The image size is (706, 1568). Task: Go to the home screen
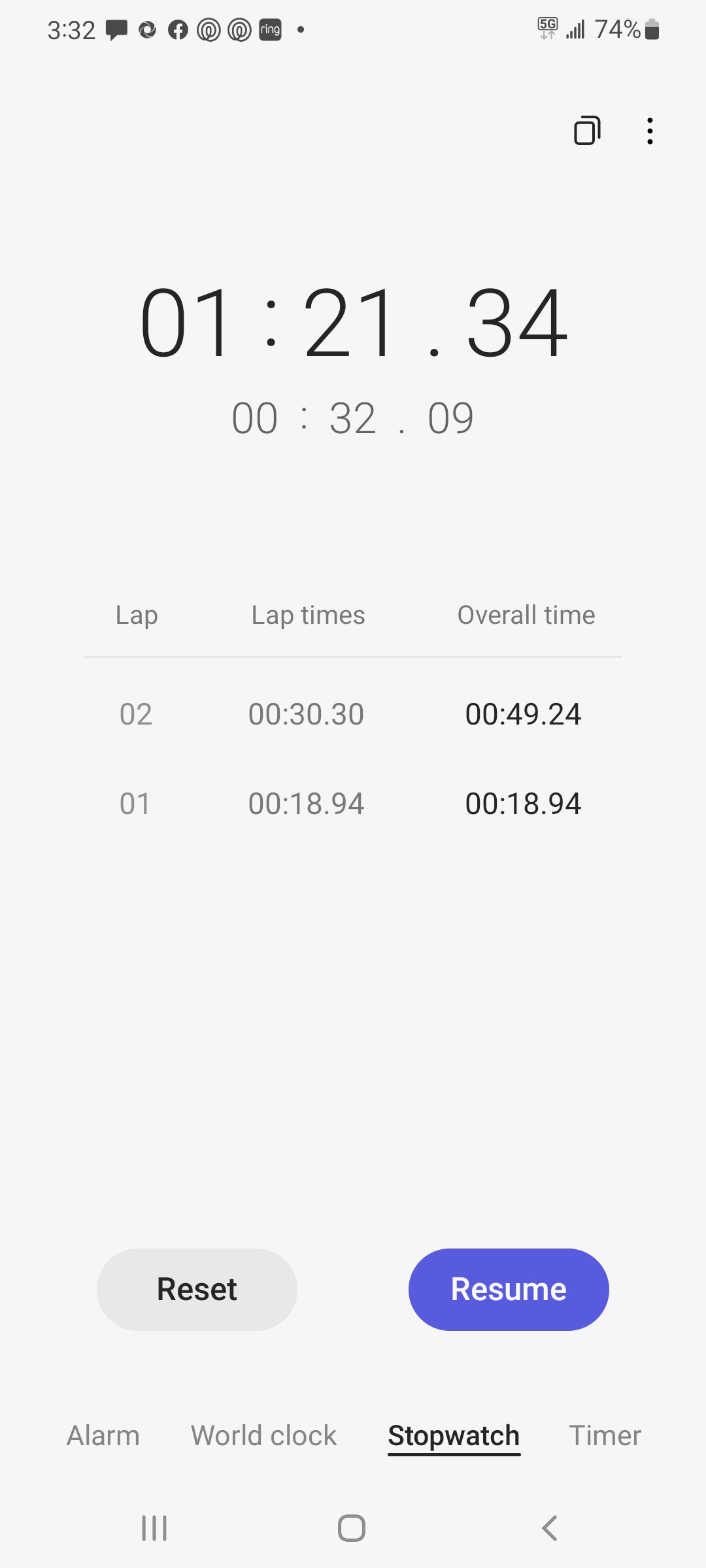pyautogui.click(x=352, y=1528)
